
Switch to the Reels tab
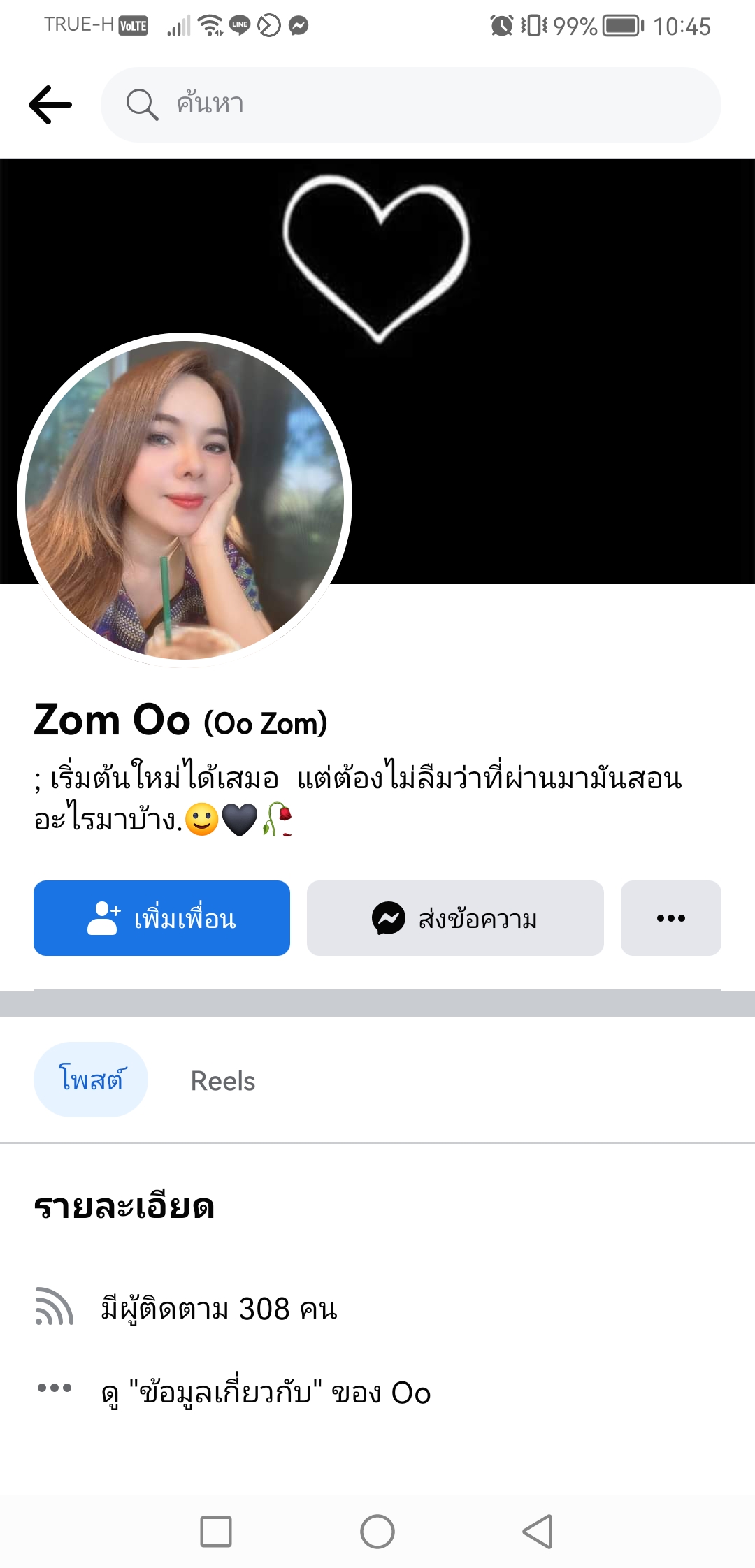[223, 1081]
